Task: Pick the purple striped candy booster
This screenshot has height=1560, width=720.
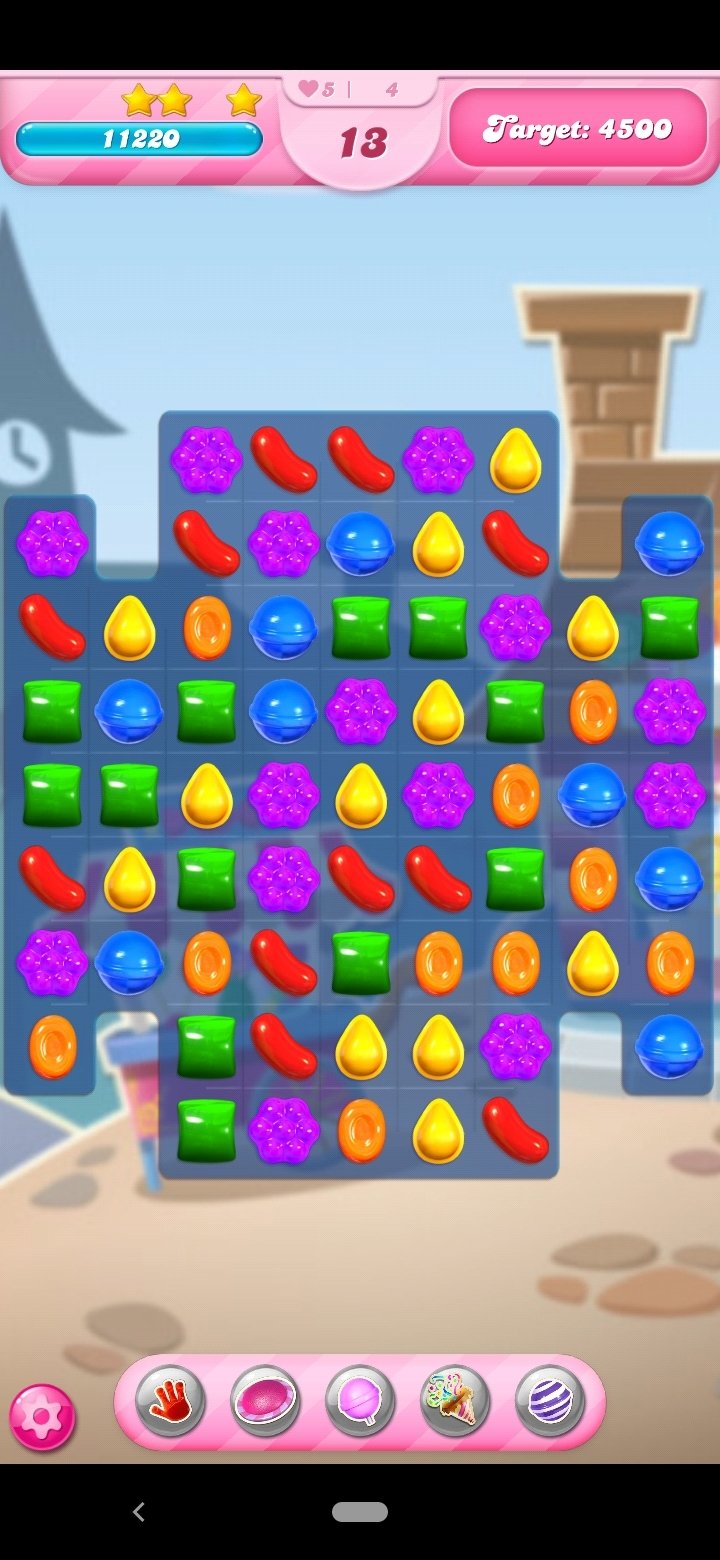Action: point(550,1401)
